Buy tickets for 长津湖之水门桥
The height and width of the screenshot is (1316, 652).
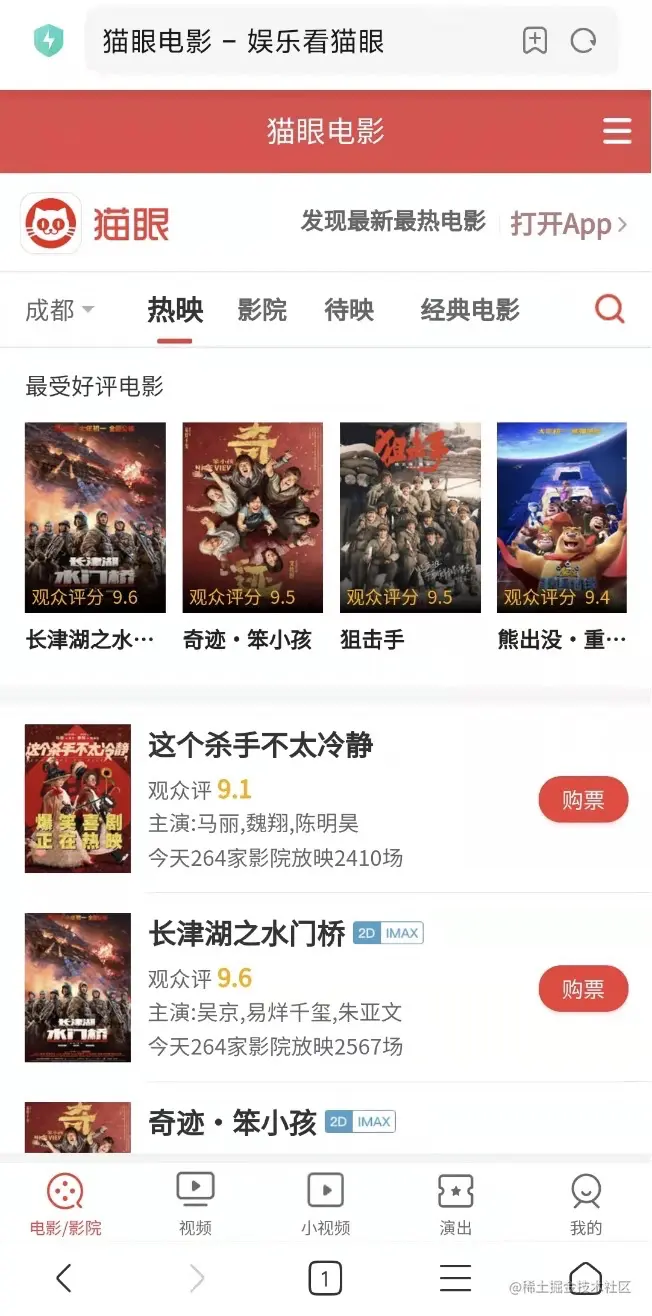click(x=583, y=989)
